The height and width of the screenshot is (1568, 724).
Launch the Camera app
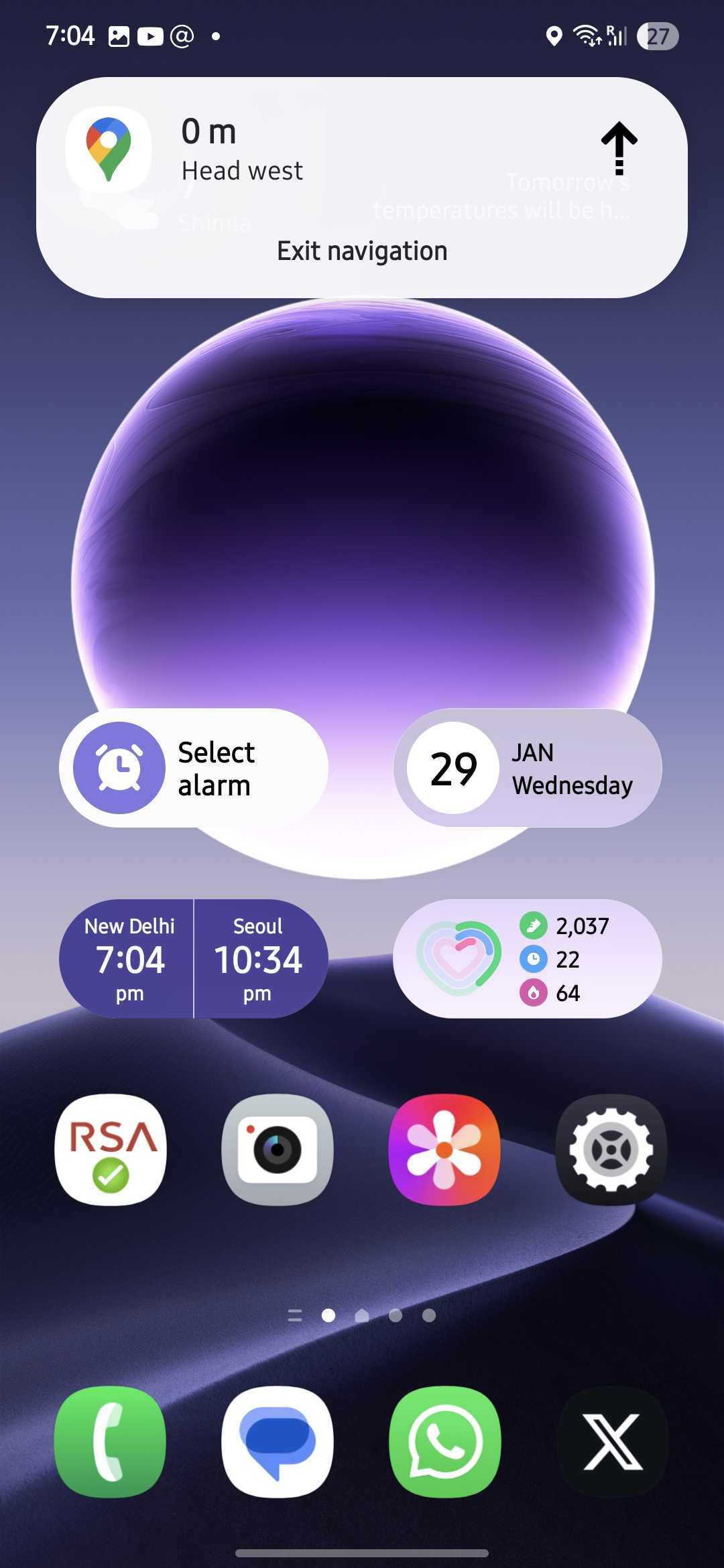(x=278, y=1150)
